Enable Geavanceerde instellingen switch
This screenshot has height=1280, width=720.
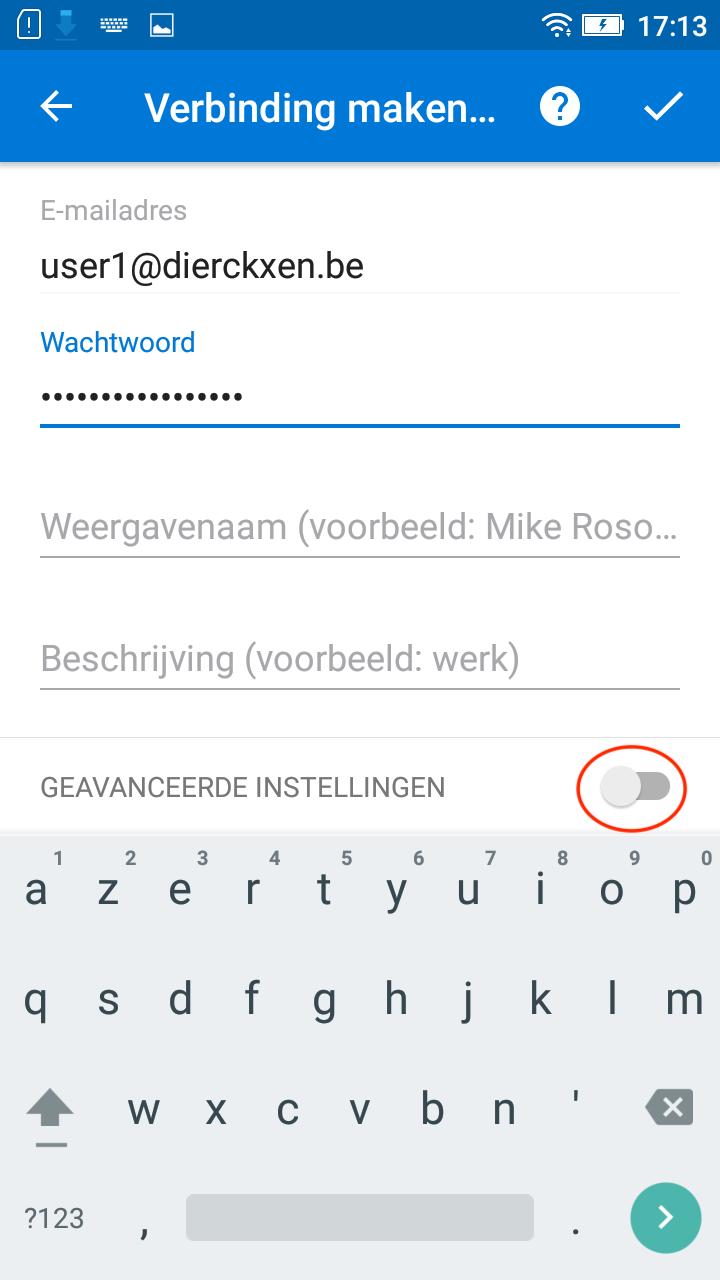tap(634, 788)
